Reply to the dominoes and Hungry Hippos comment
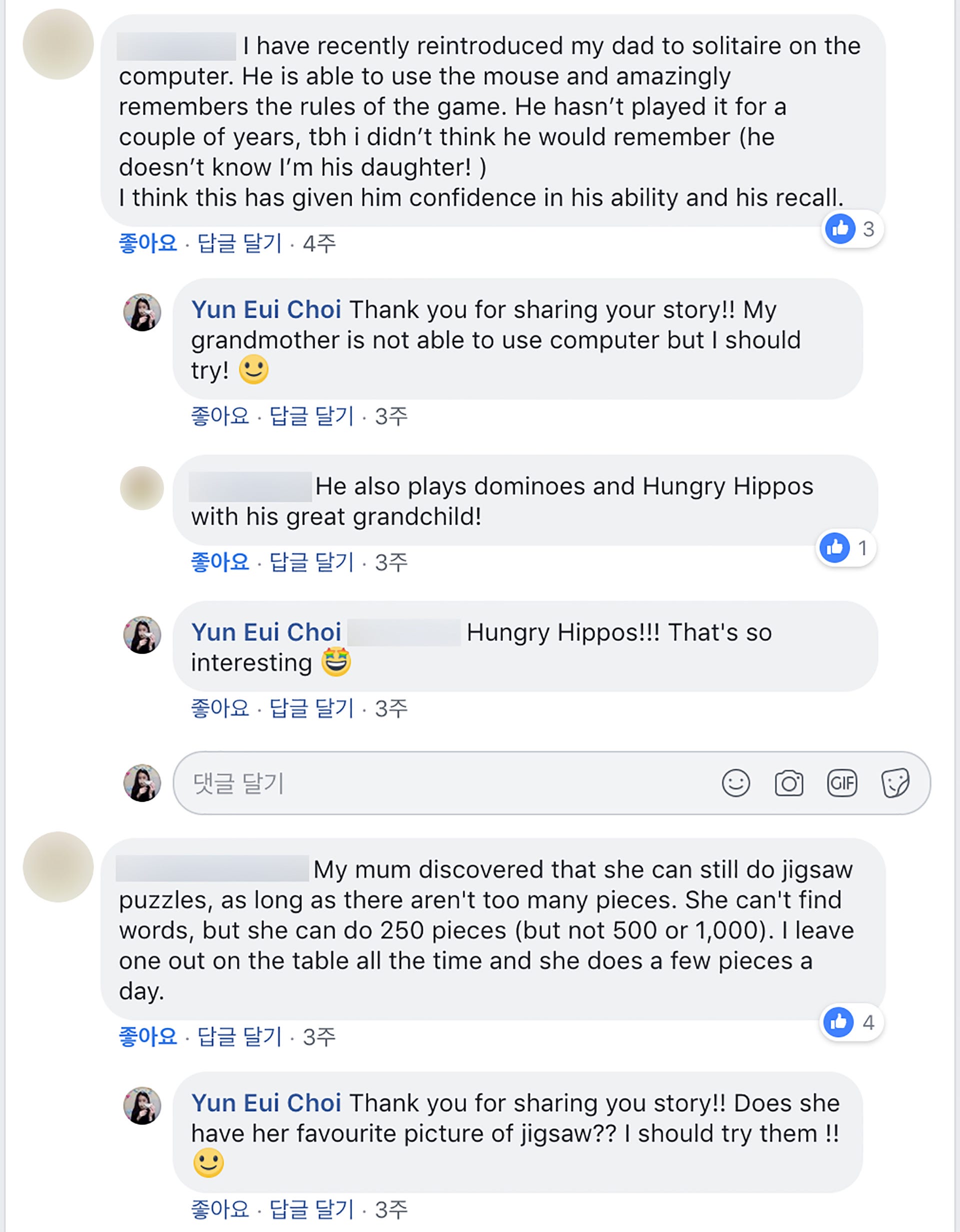 coord(311,562)
